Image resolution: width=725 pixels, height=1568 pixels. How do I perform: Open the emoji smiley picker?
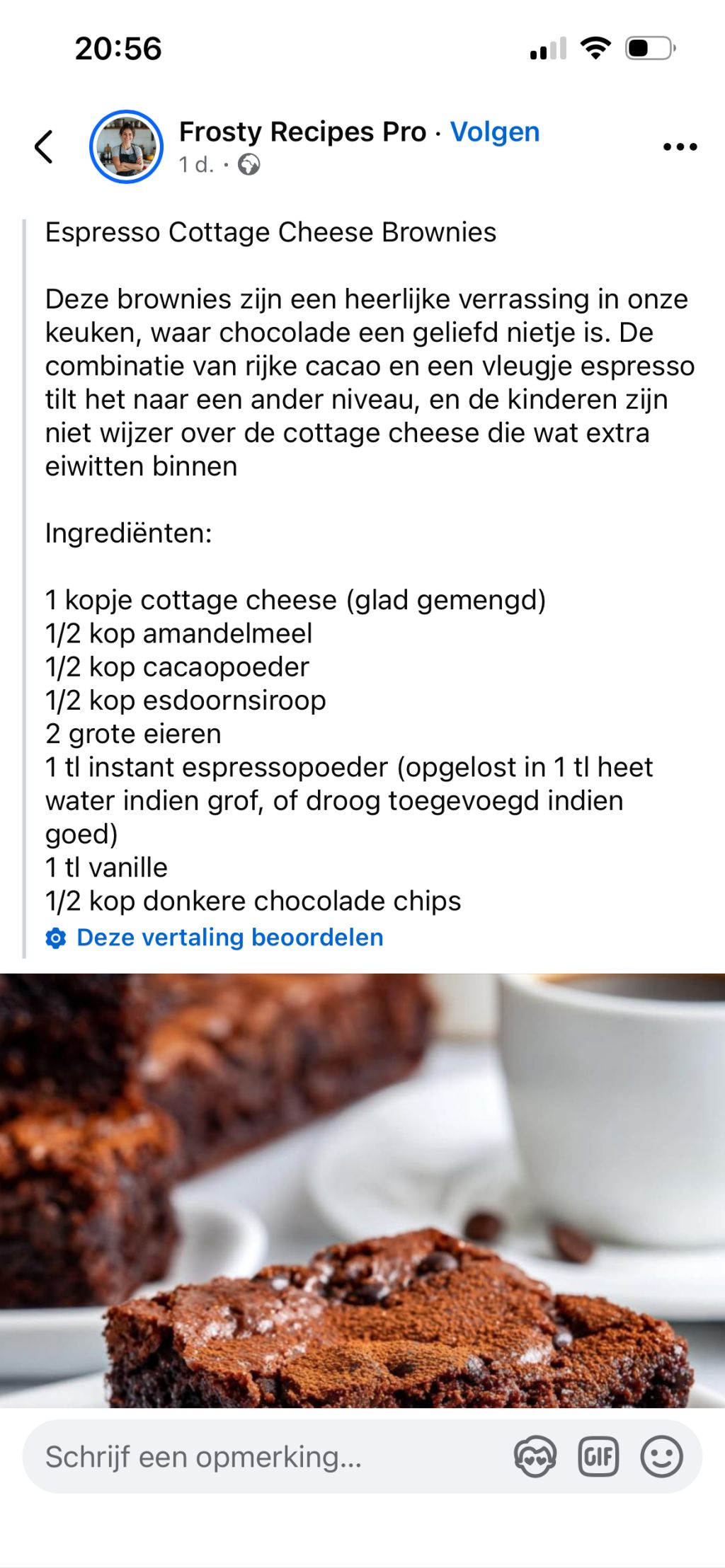661,1458
